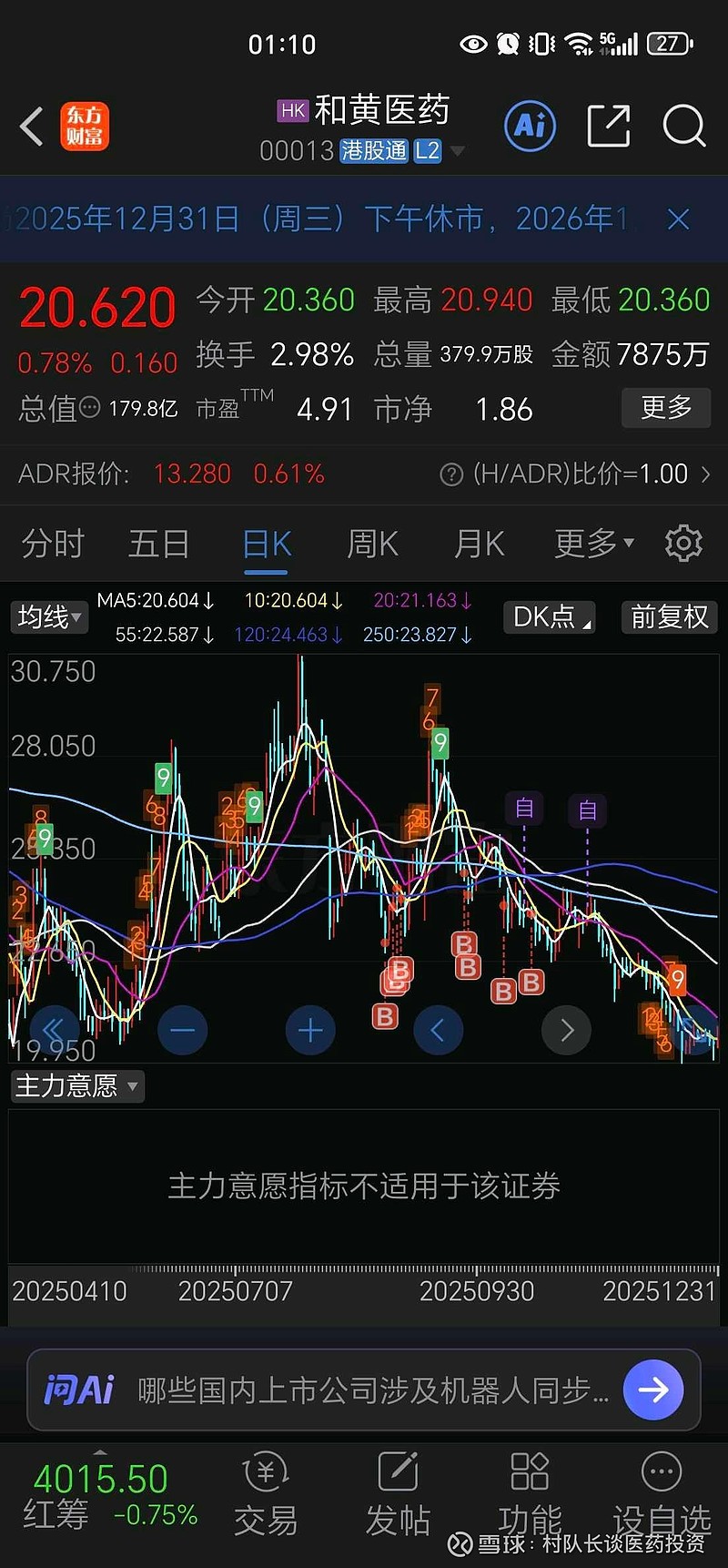Zoom out the K-line chart with minus icon
The height and width of the screenshot is (1568, 728).
[x=182, y=1030]
